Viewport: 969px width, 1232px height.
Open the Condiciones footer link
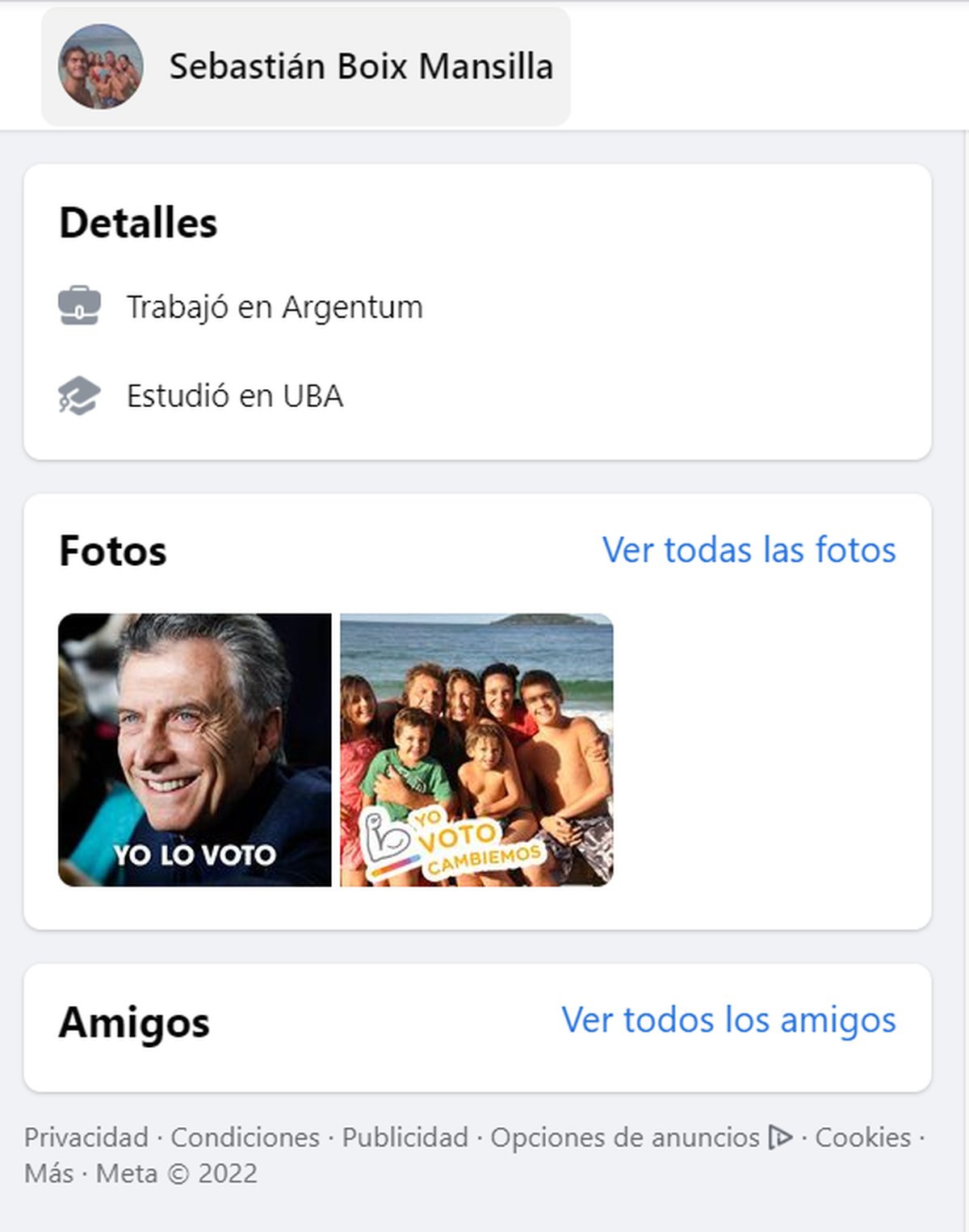pyautogui.click(x=245, y=1138)
